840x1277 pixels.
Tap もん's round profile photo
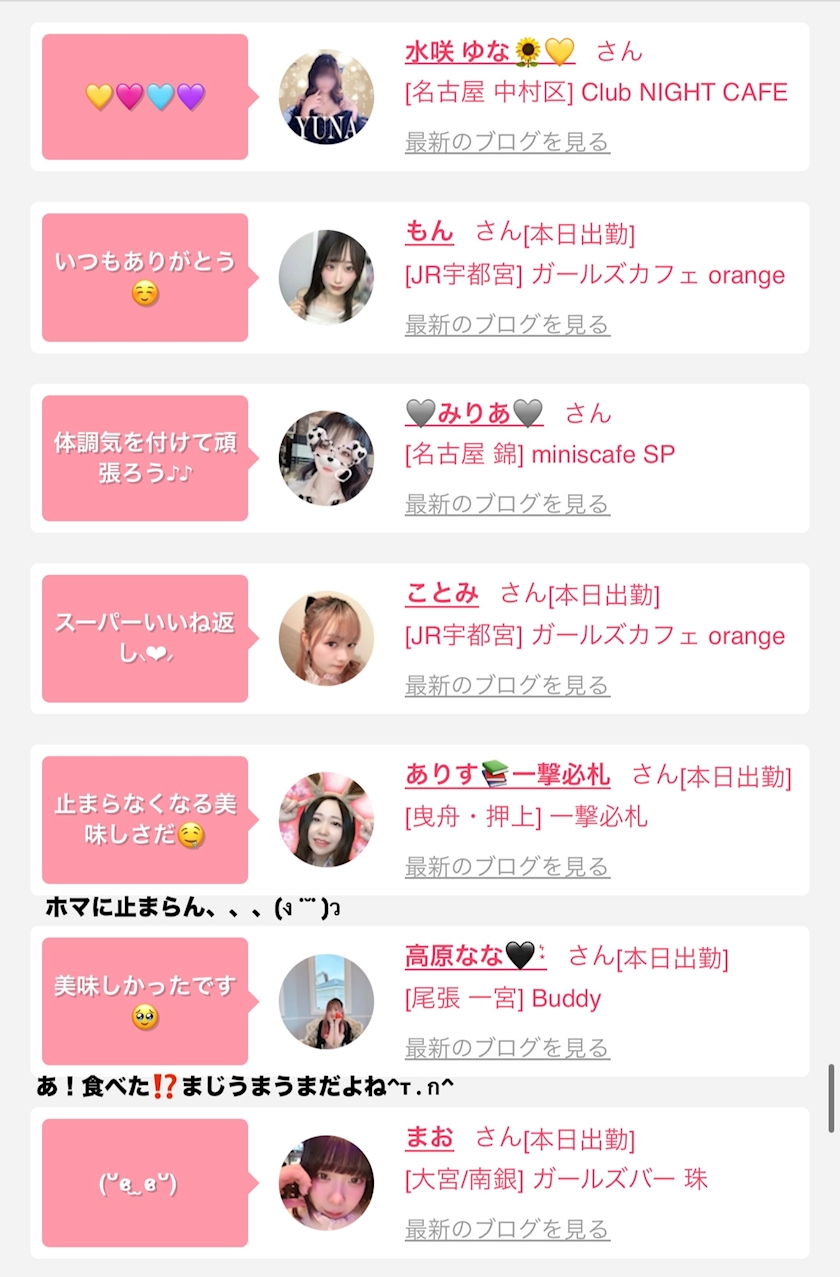tap(326, 277)
